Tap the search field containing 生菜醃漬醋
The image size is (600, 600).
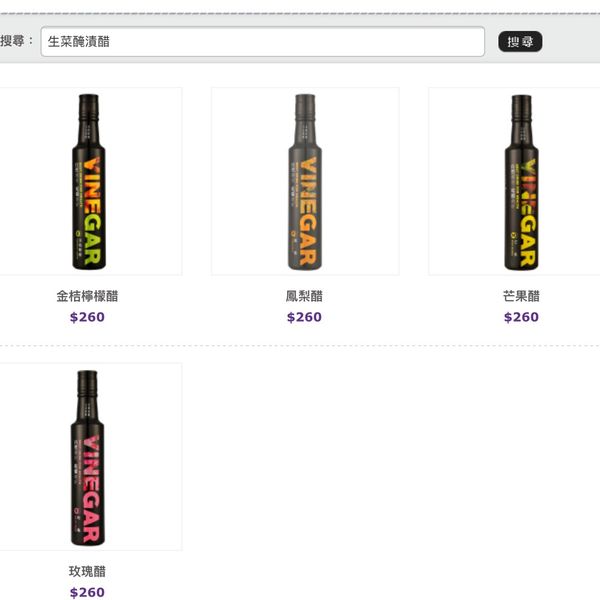pos(262,42)
